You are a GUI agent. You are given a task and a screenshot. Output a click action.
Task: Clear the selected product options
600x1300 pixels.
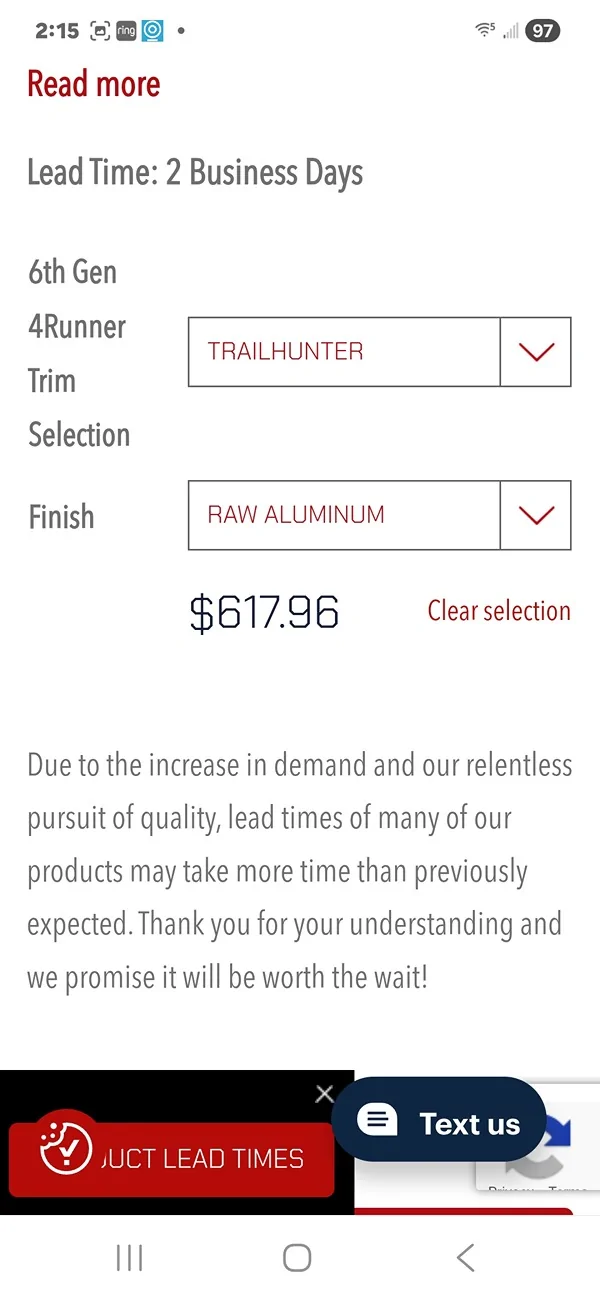(499, 611)
